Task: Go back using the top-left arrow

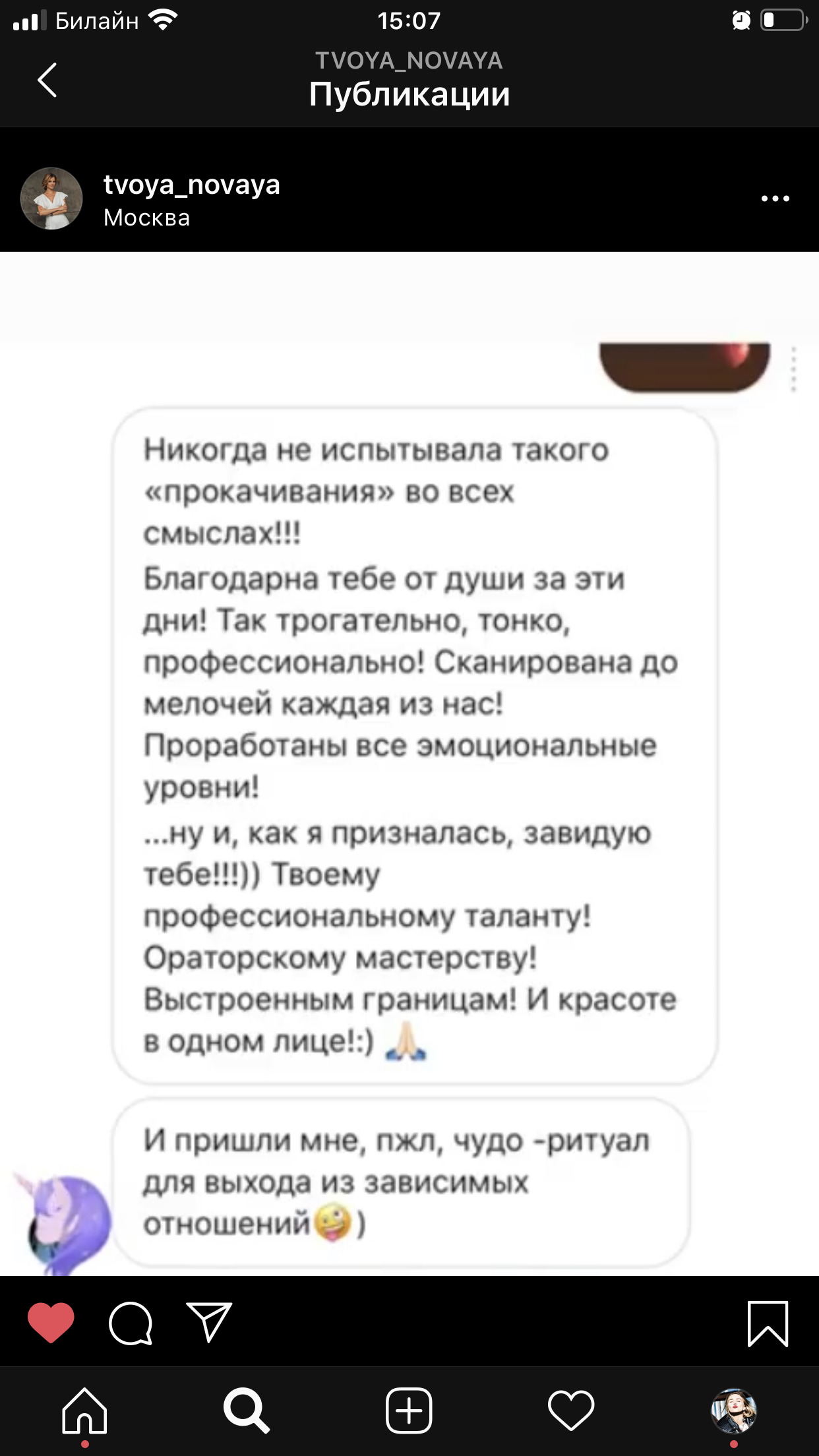Action: tap(47, 80)
